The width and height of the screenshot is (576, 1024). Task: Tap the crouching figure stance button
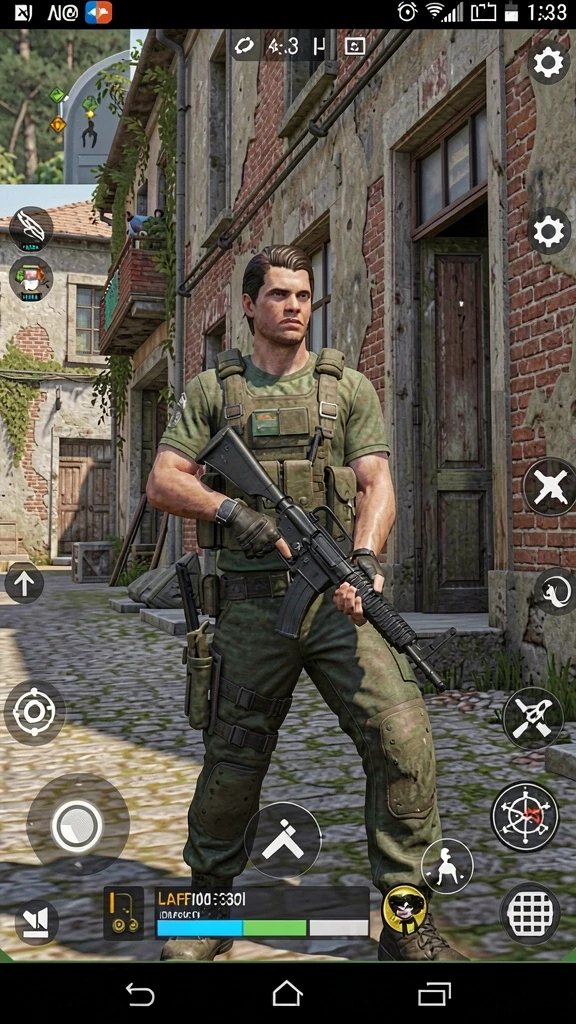(447, 866)
